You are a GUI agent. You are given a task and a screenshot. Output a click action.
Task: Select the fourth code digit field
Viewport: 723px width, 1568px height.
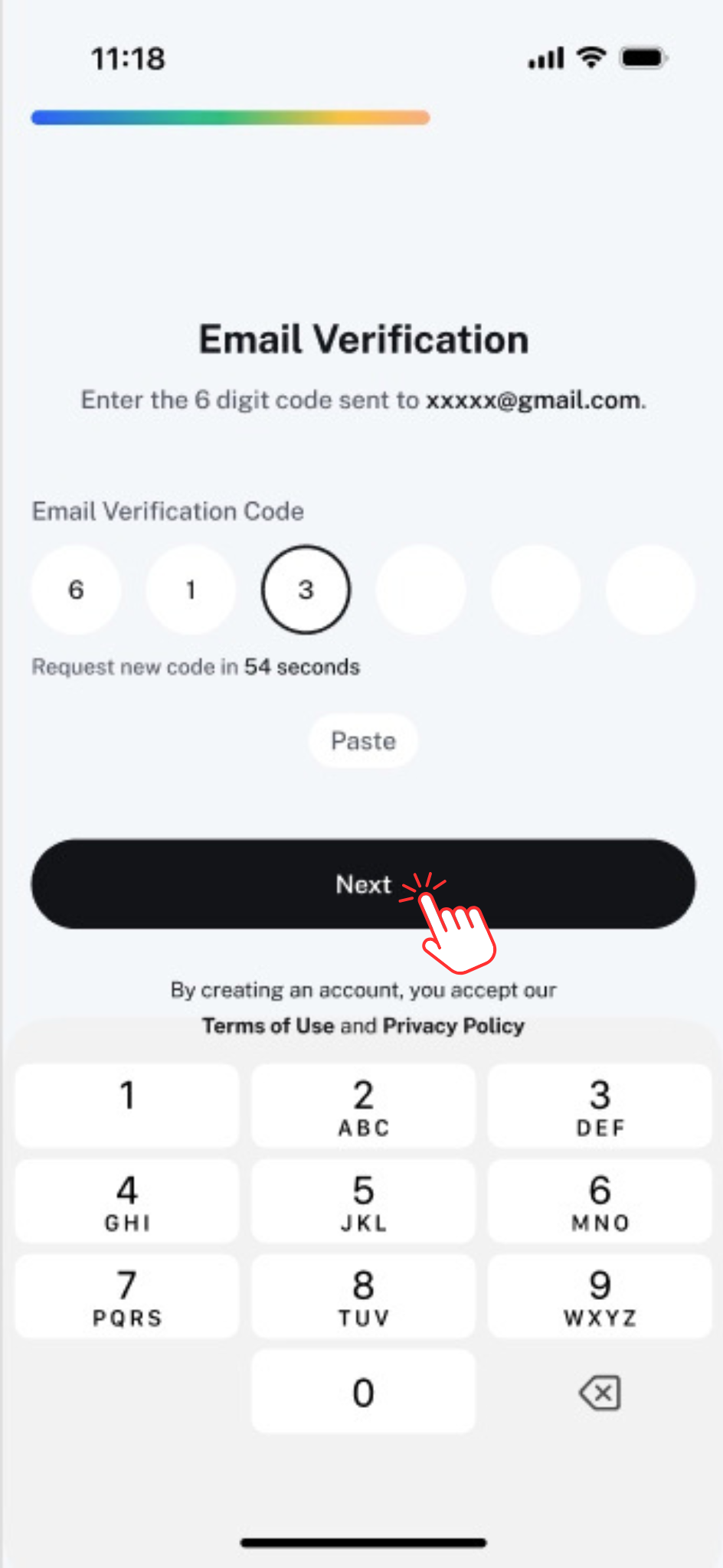[x=420, y=590]
